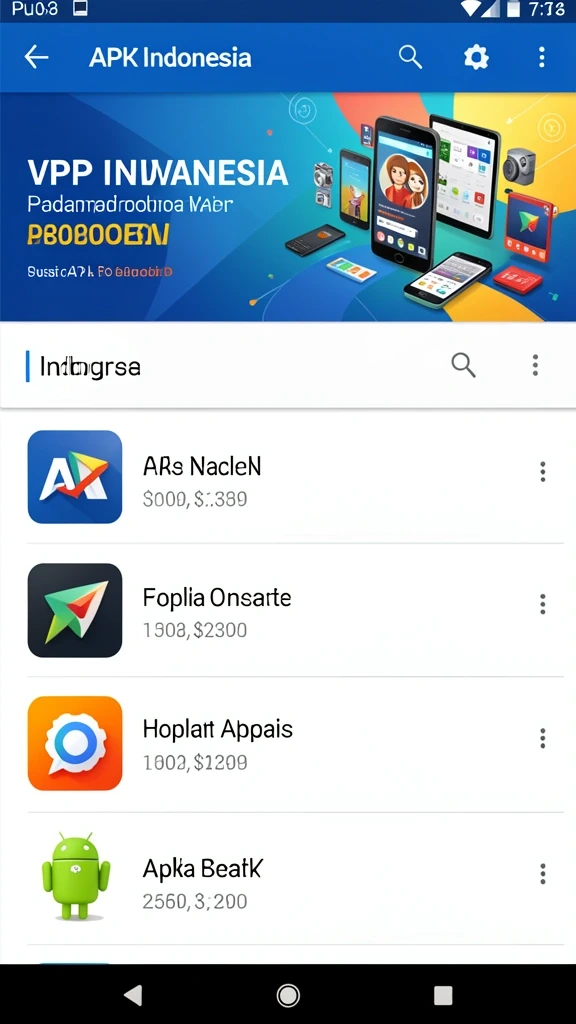
Task: Tap the system home button
Action: 288,995
